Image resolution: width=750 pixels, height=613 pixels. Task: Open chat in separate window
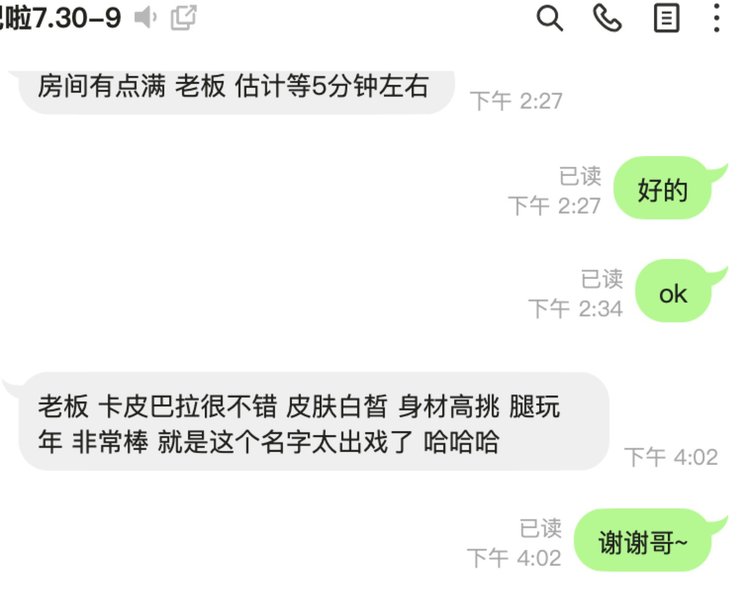tap(183, 18)
